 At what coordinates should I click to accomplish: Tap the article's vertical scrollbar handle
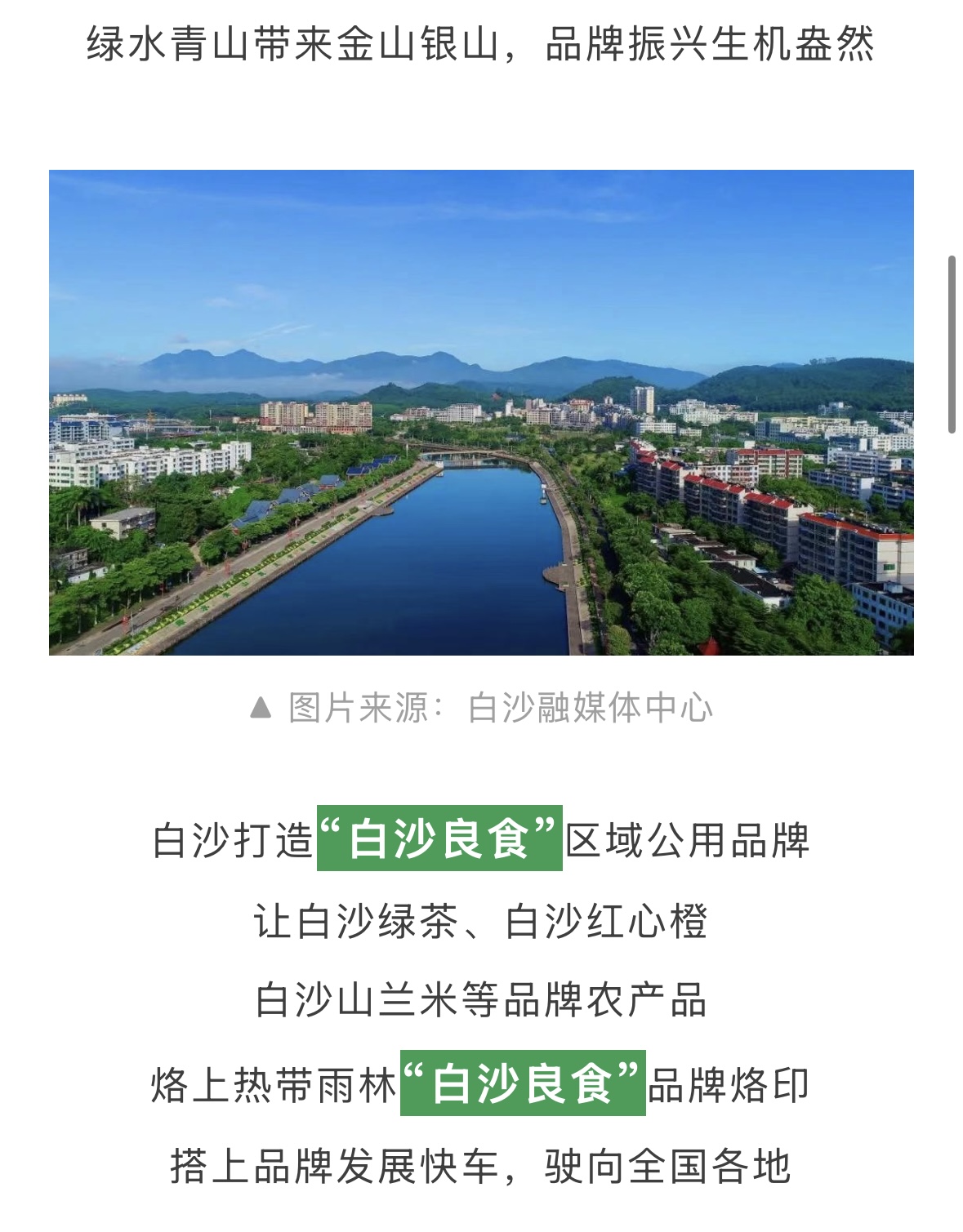952,344
